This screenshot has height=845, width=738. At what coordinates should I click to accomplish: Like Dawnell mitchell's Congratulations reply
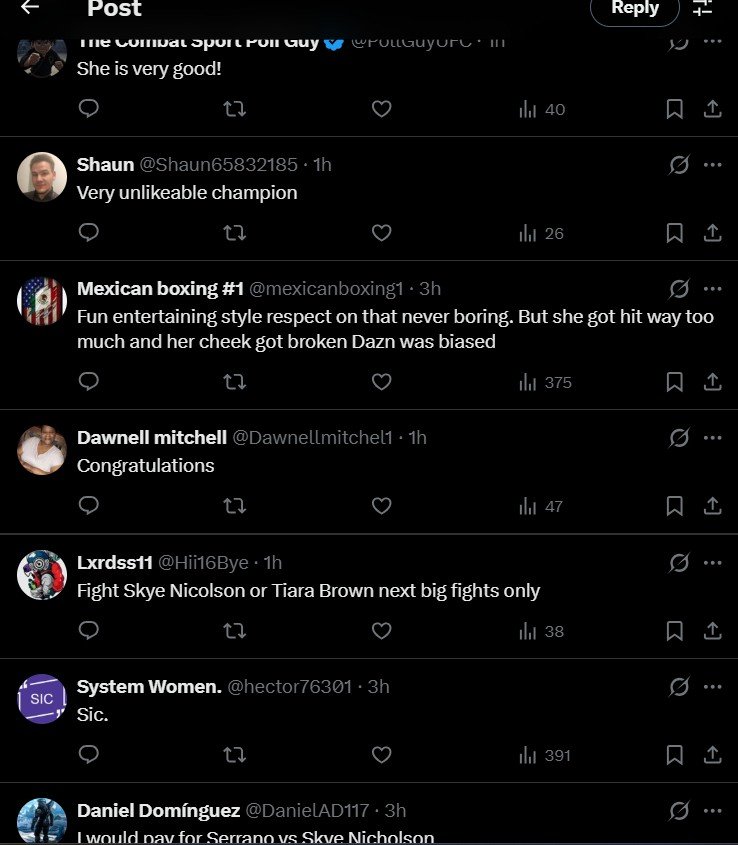(x=381, y=506)
